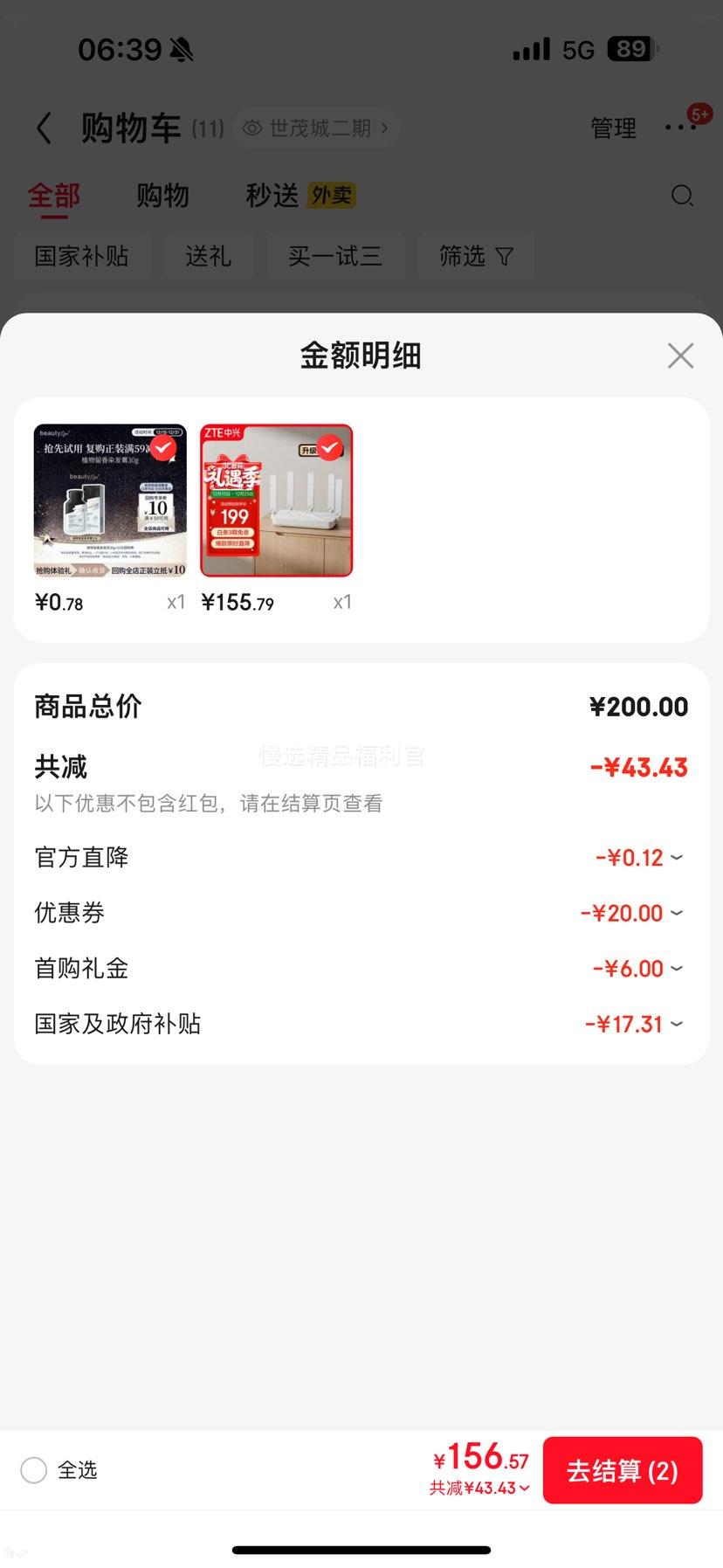Viewport: 723px width, 1568px height.
Task: Expand the 优惠券 coupon discount details
Action: click(678, 913)
